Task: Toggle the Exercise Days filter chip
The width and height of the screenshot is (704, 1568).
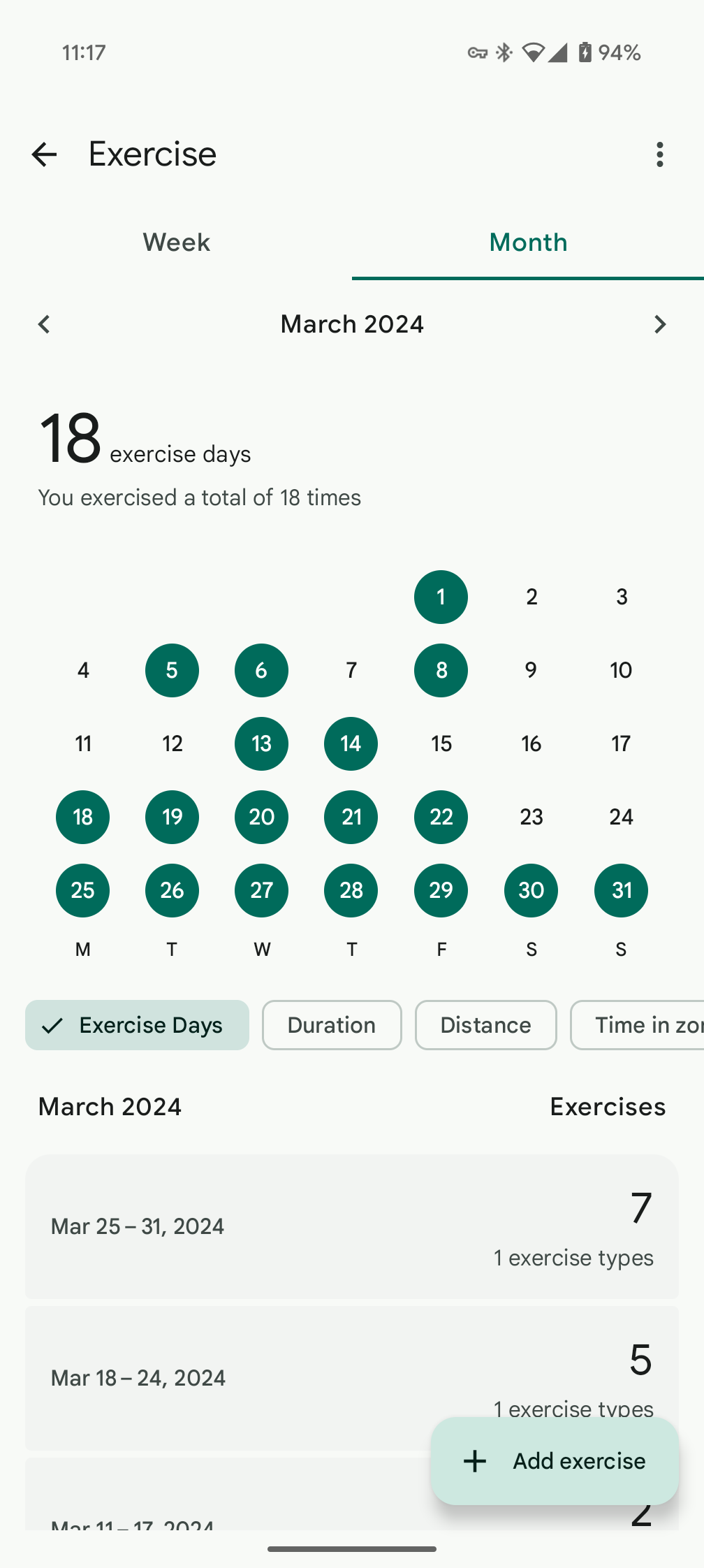Action: coord(137,1025)
